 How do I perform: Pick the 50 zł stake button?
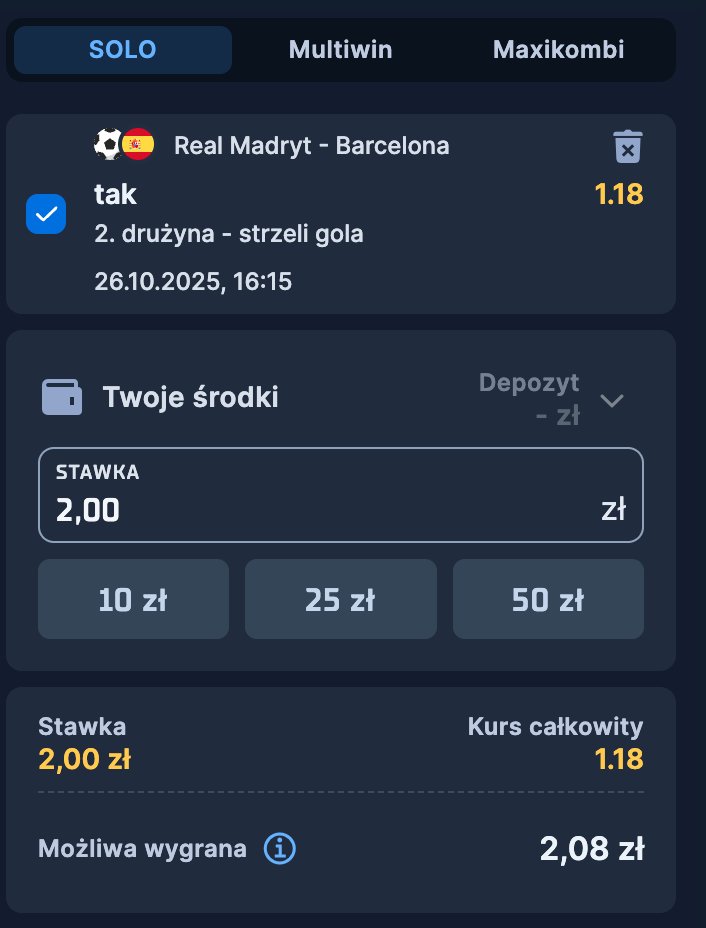[548, 599]
